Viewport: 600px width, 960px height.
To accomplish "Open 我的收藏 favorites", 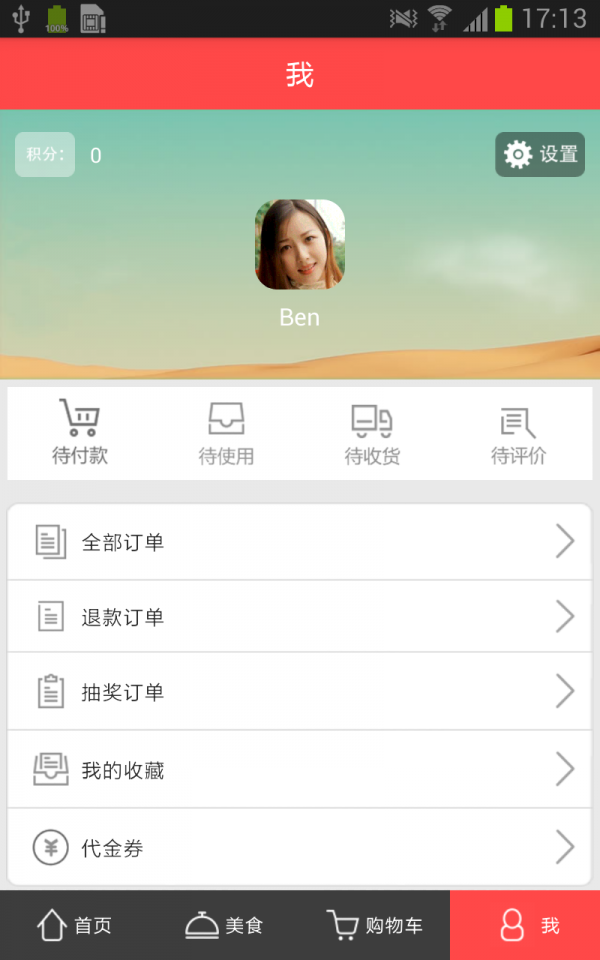I will [x=300, y=770].
